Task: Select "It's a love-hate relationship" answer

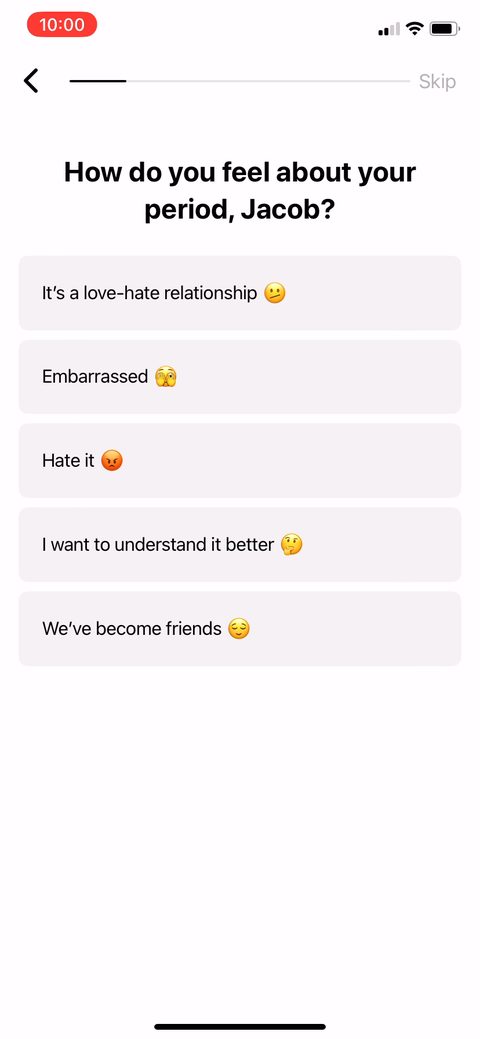Action: tap(240, 293)
